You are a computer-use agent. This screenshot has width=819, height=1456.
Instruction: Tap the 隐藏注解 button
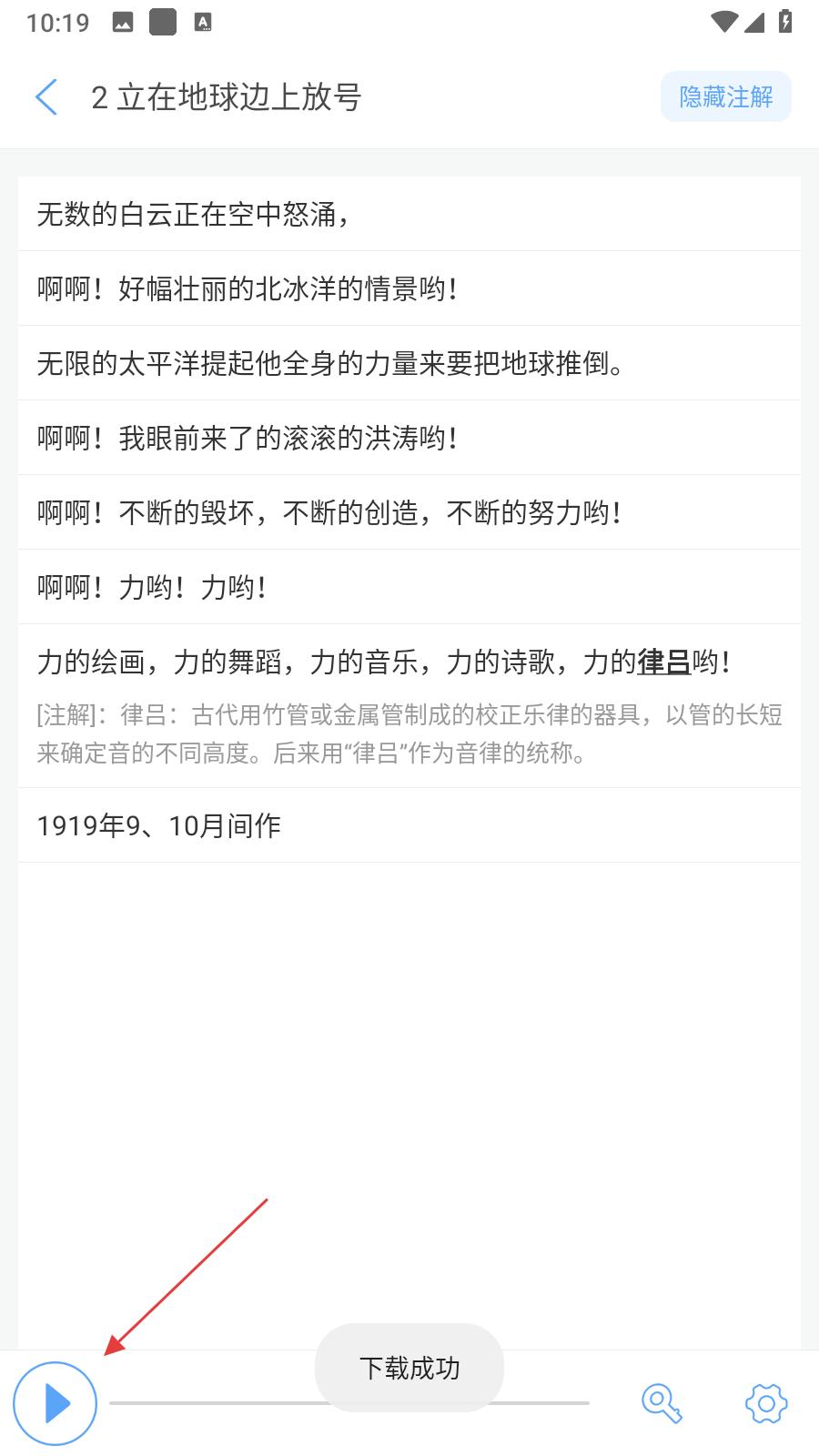click(x=725, y=96)
